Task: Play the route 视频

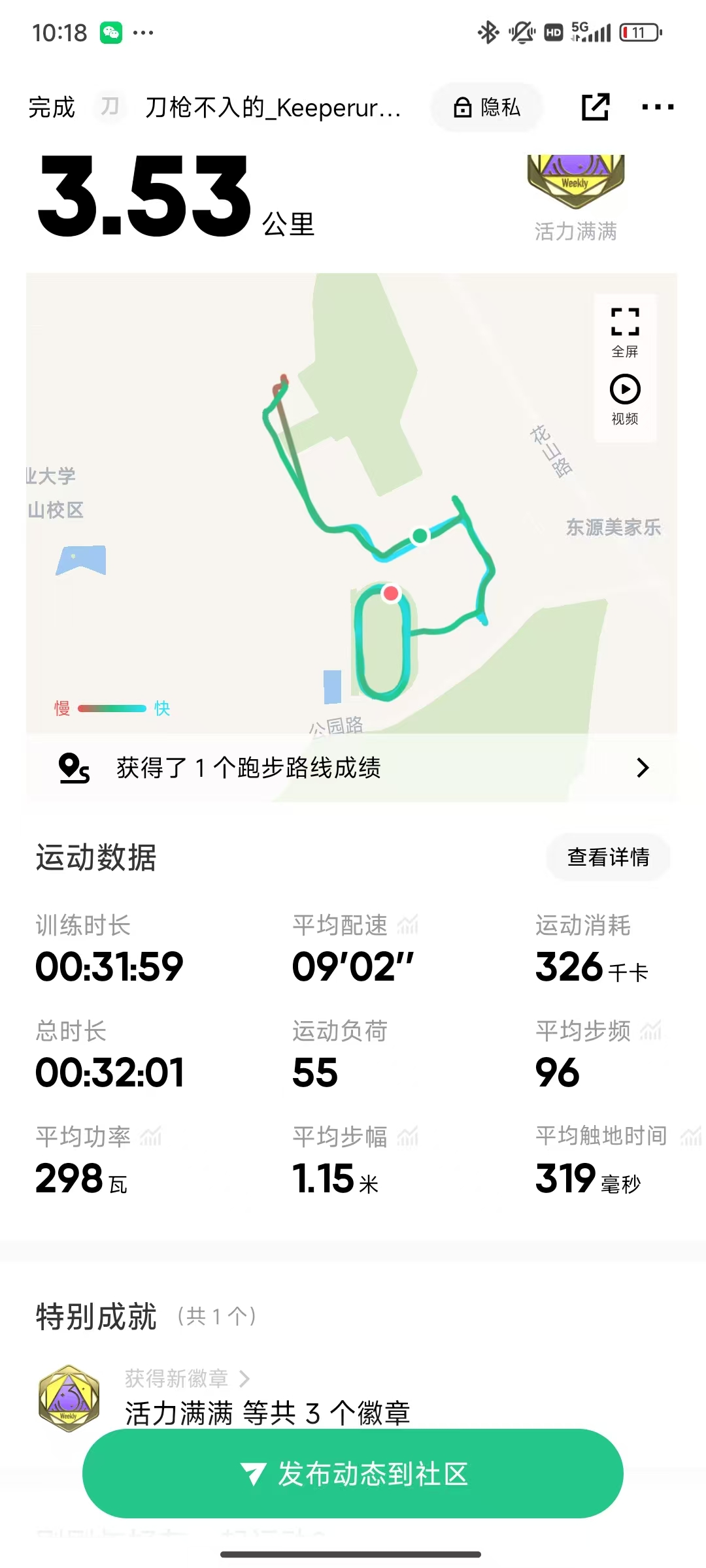Action: click(x=625, y=400)
